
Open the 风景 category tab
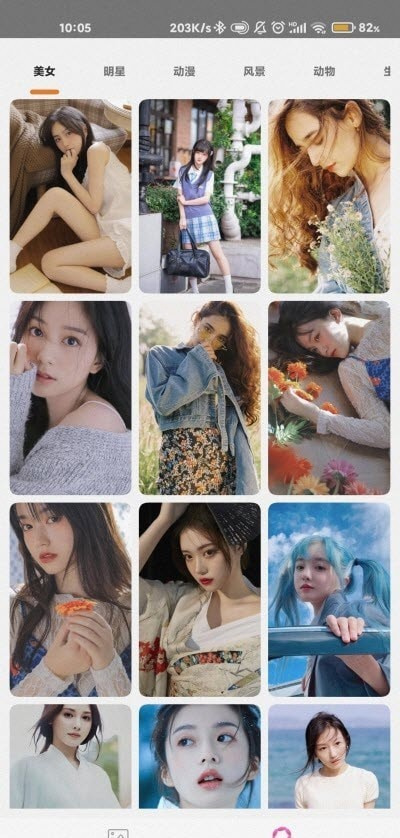coord(254,72)
